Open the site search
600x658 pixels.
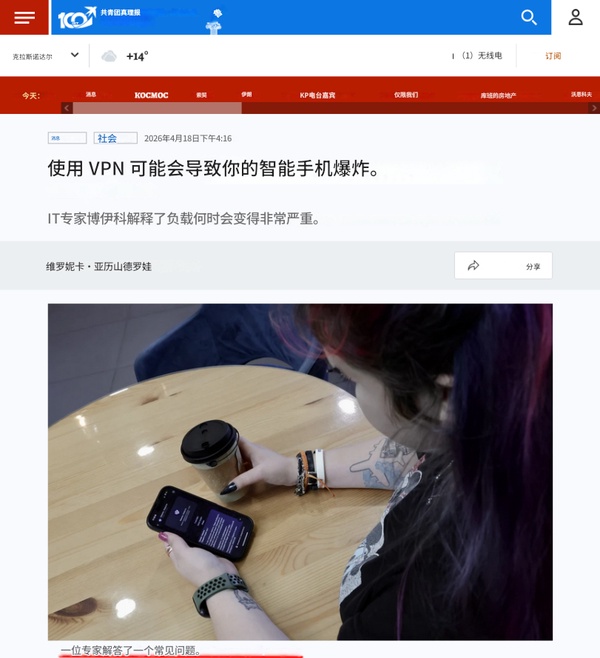tap(529, 17)
